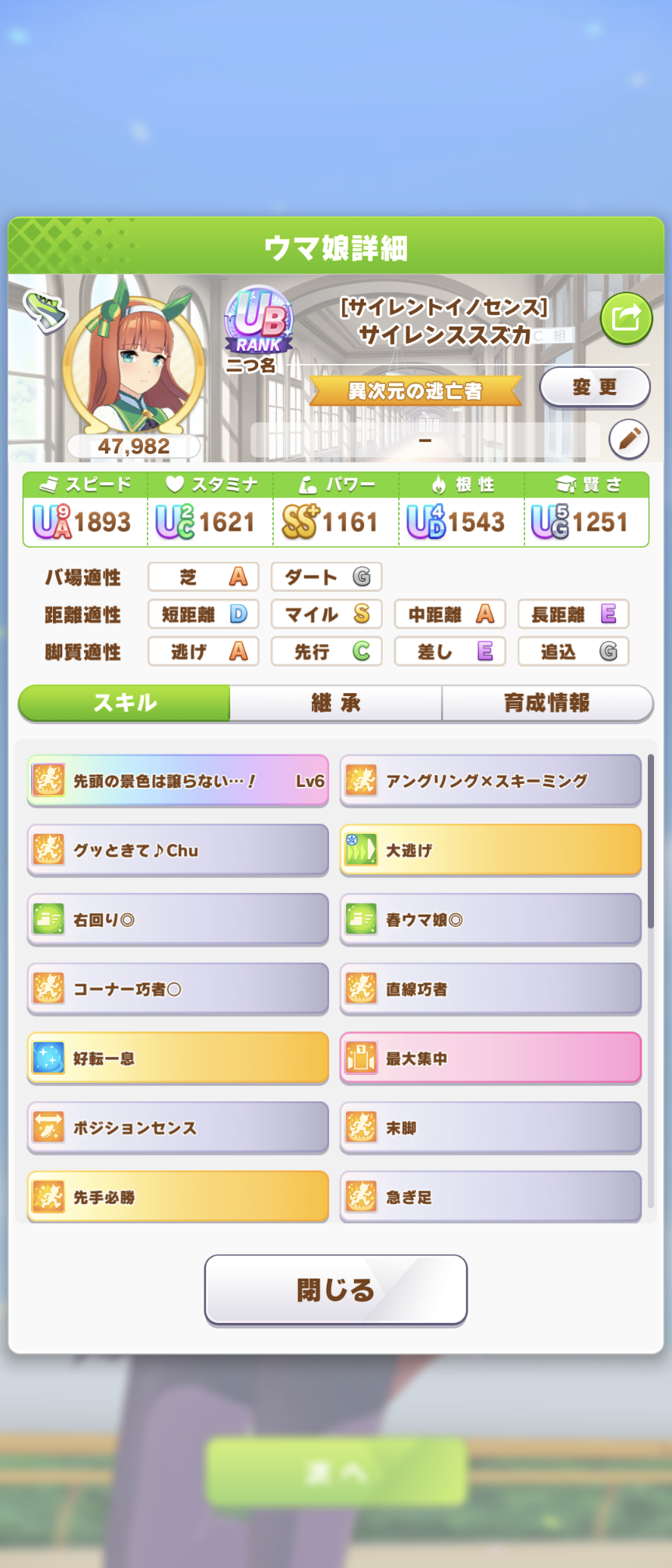View details of グッときて♪Chu skill
This screenshot has height=1568, width=672.
pos(178,850)
